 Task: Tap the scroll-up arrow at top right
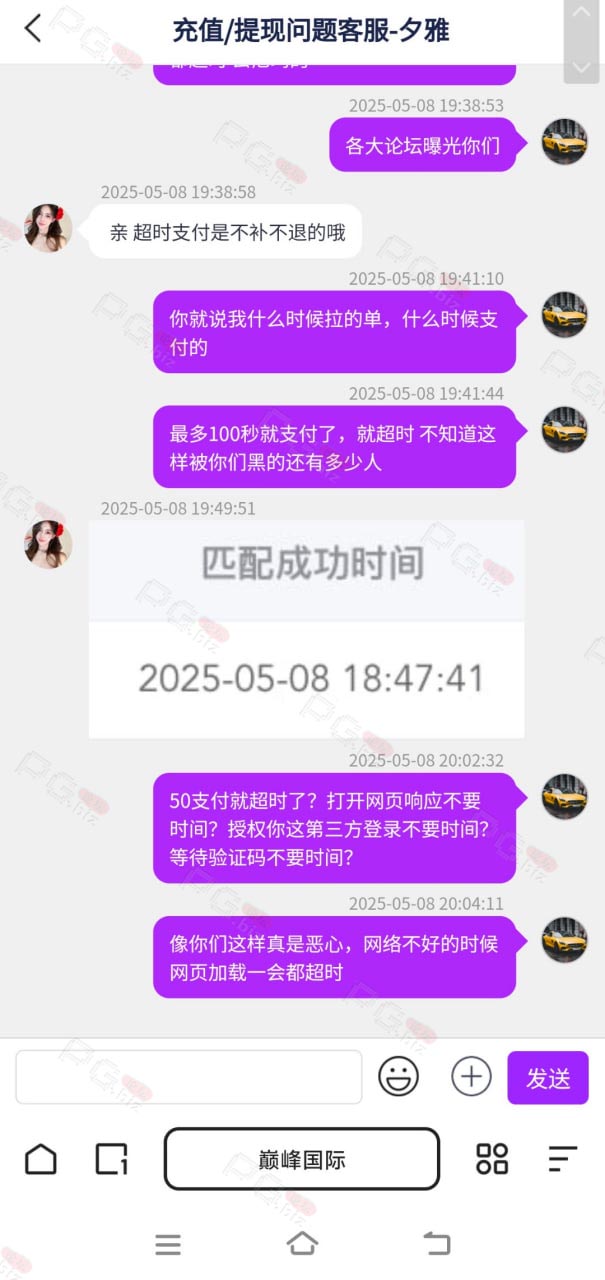click(x=582, y=12)
